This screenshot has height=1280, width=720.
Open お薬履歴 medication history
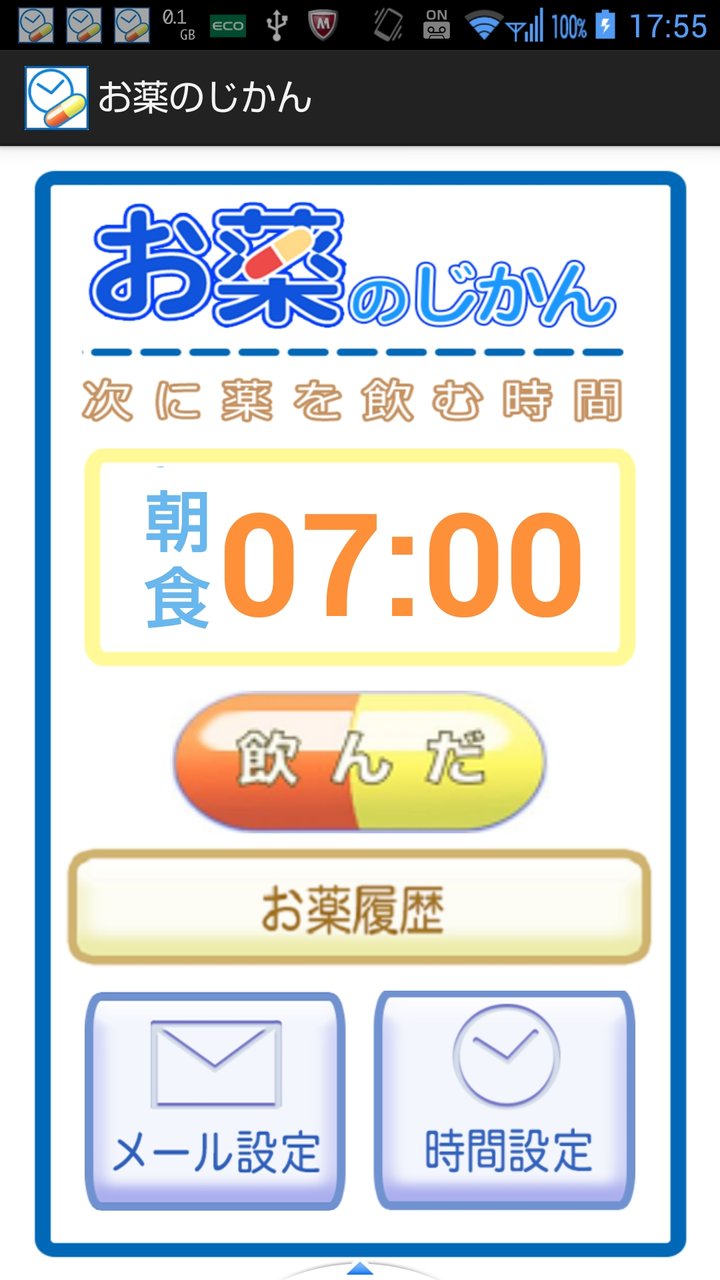coord(359,908)
